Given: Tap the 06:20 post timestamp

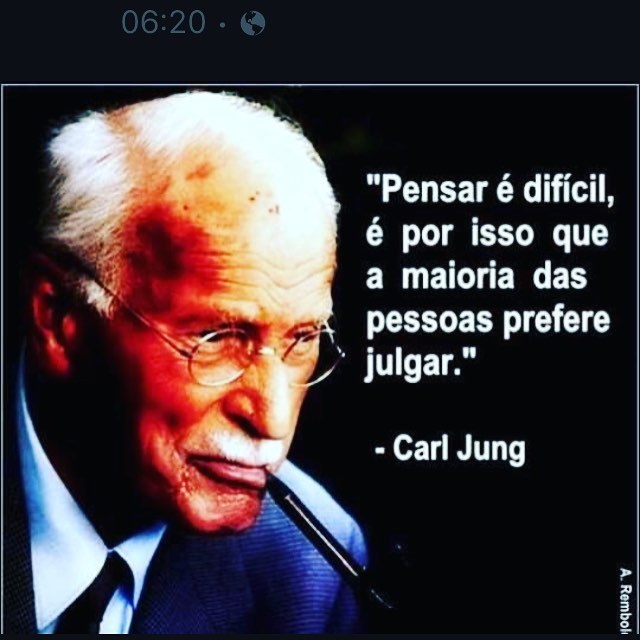Looking at the screenshot, I should click(163, 23).
